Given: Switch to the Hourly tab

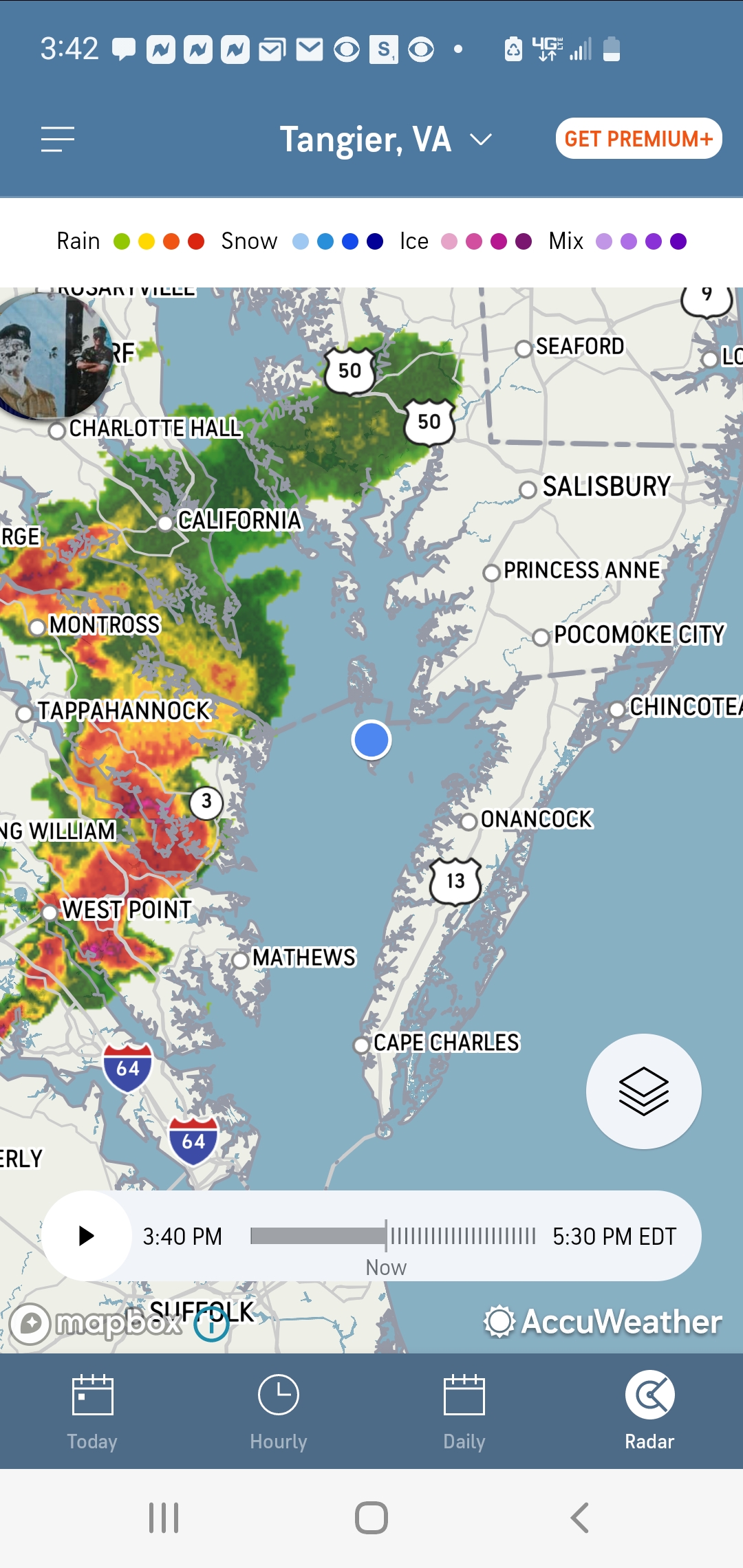Looking at the screenshot, I should 279,1411.
